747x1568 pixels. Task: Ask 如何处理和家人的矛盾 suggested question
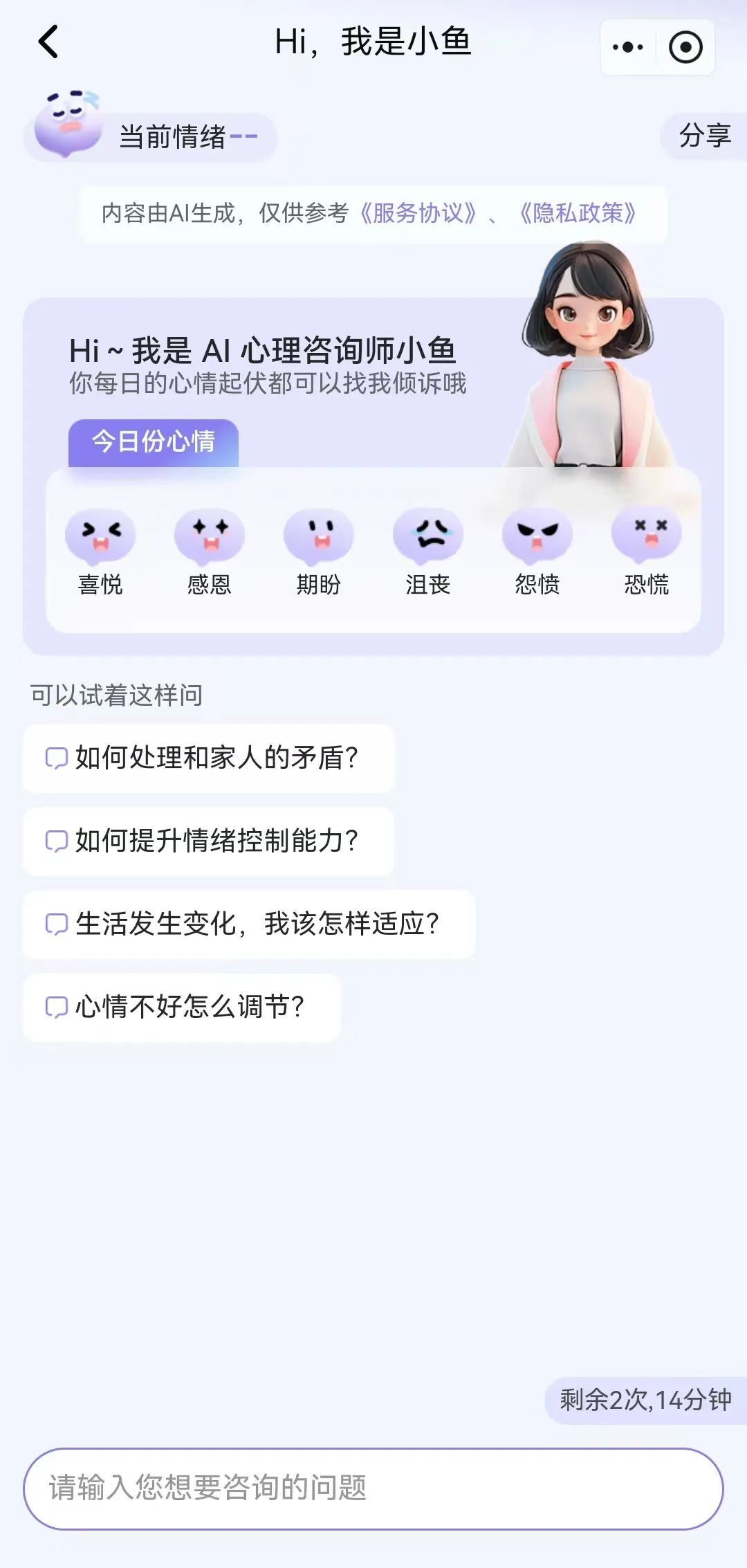(x=207, y=758)
